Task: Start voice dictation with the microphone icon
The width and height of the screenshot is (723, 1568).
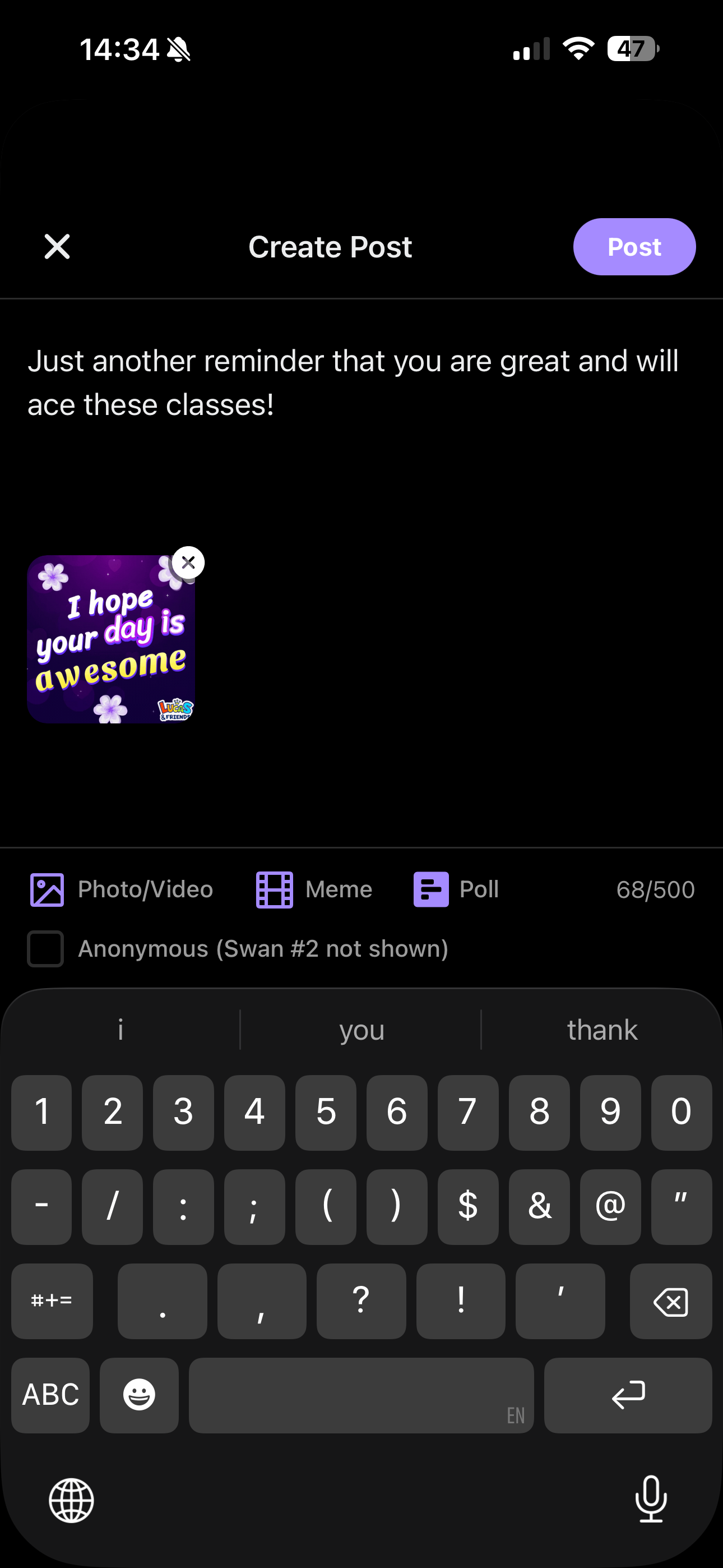Action: 651,1499
